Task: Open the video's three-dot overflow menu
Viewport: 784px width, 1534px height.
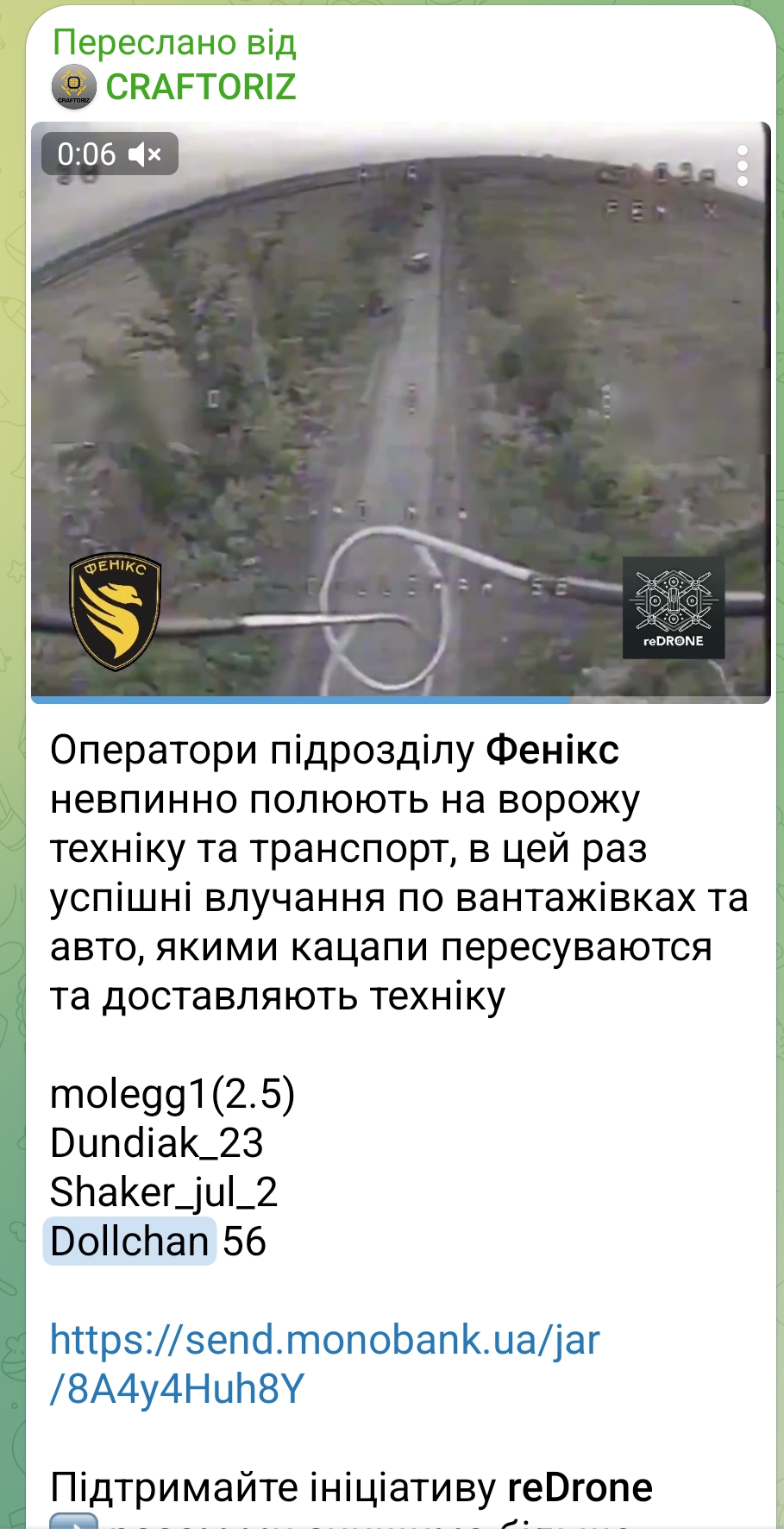Action: pyautogui.click(x=742, y=166)
